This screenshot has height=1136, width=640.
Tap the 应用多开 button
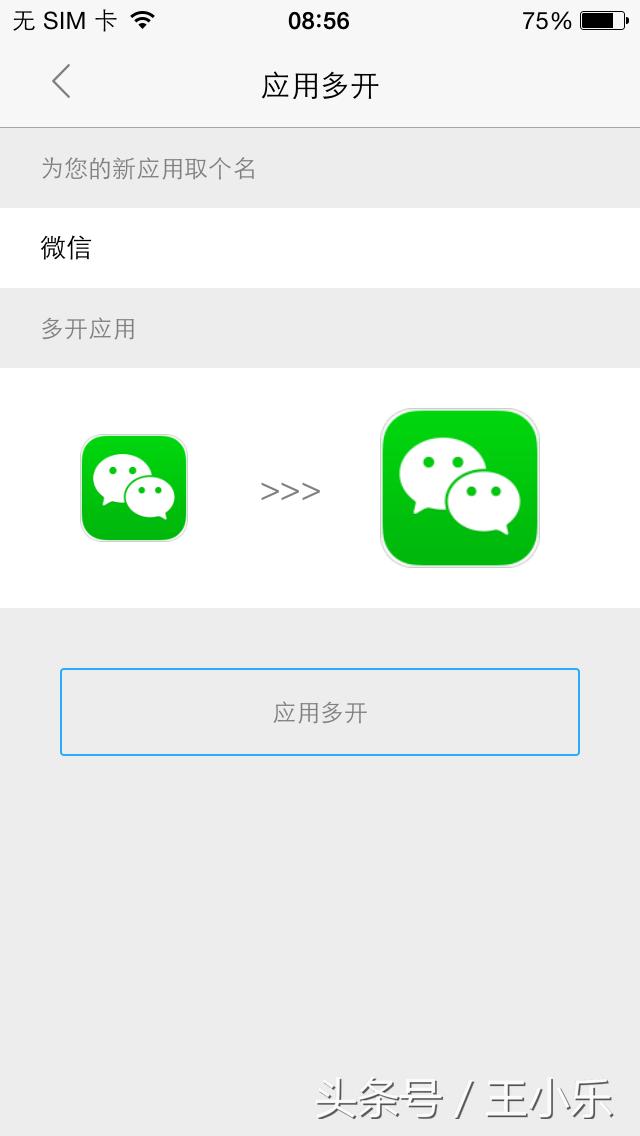[x=320, y=711]
